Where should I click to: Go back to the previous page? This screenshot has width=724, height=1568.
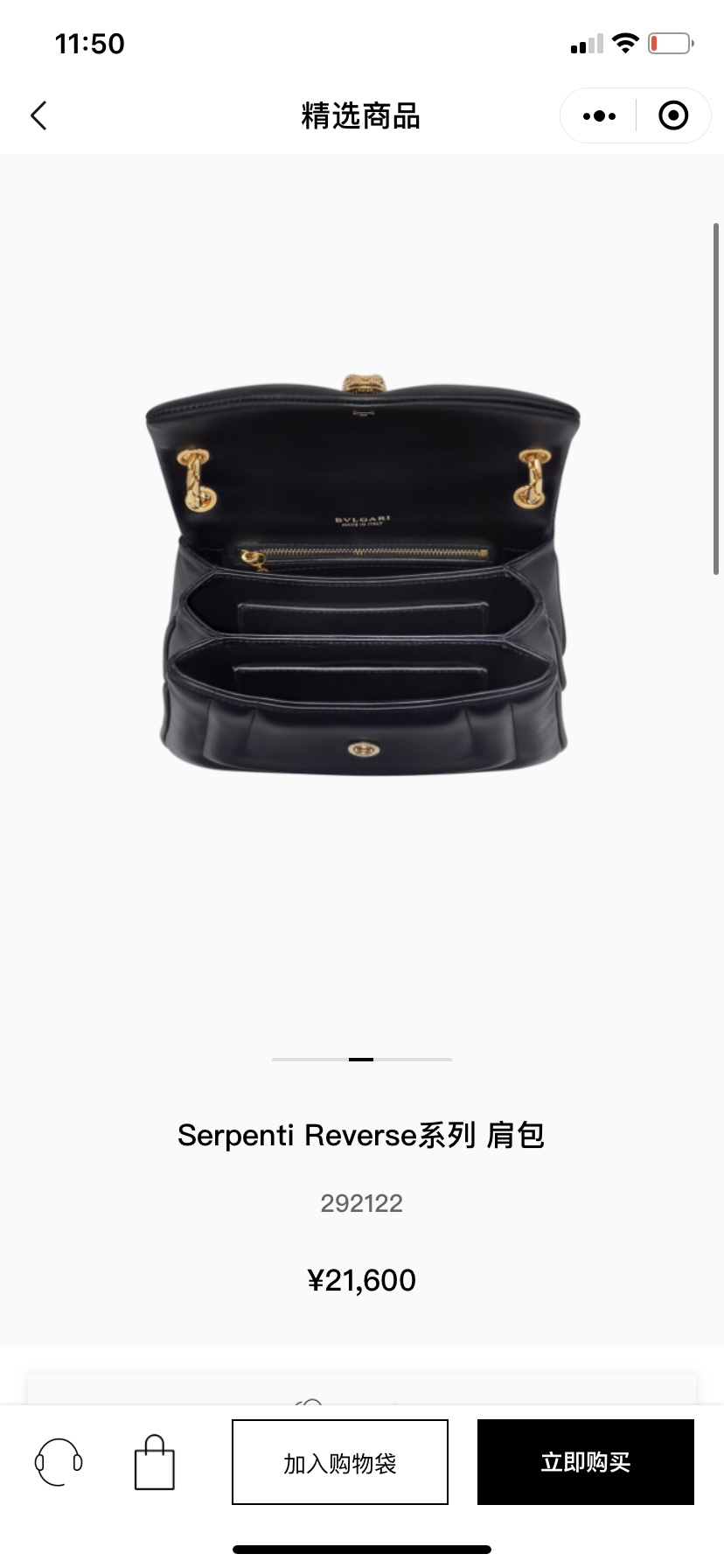point(38,115)
